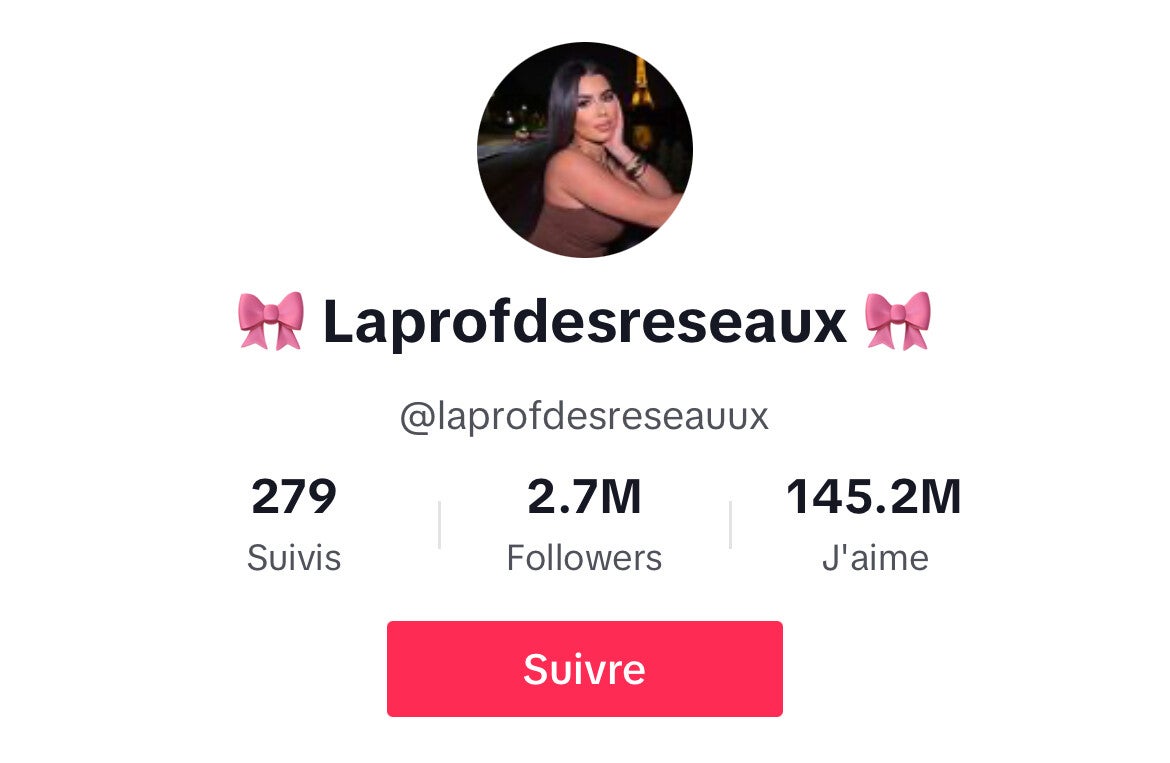
Task: Tap the red Suivre button
Action: [584, 669]
